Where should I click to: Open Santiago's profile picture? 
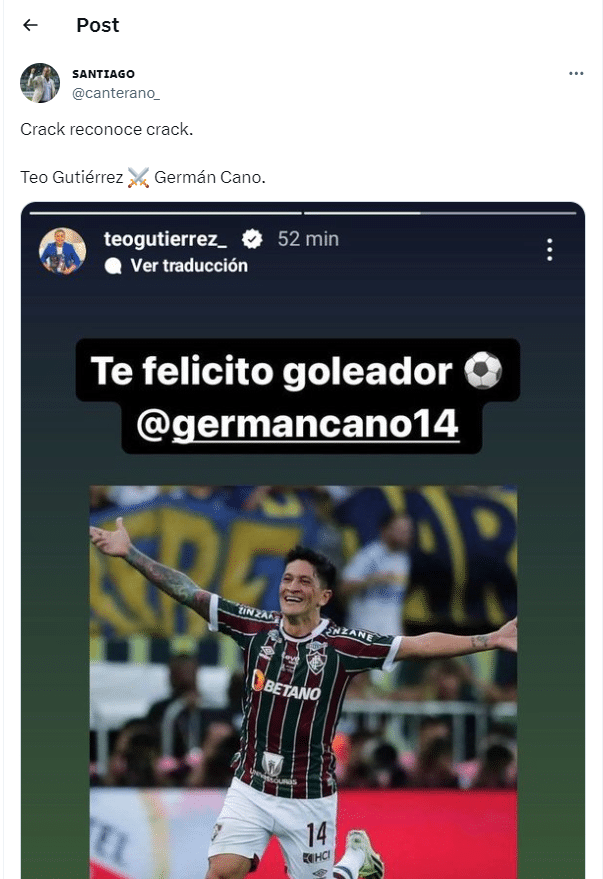[x=40, y=83]
